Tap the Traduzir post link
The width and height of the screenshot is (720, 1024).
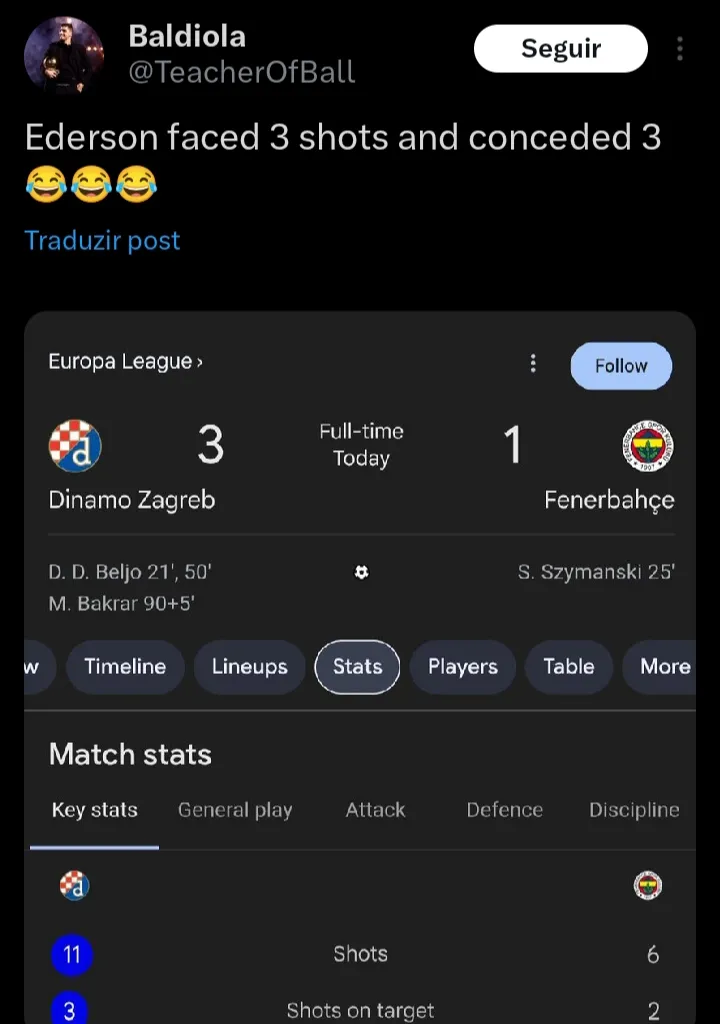coord(102,241)
